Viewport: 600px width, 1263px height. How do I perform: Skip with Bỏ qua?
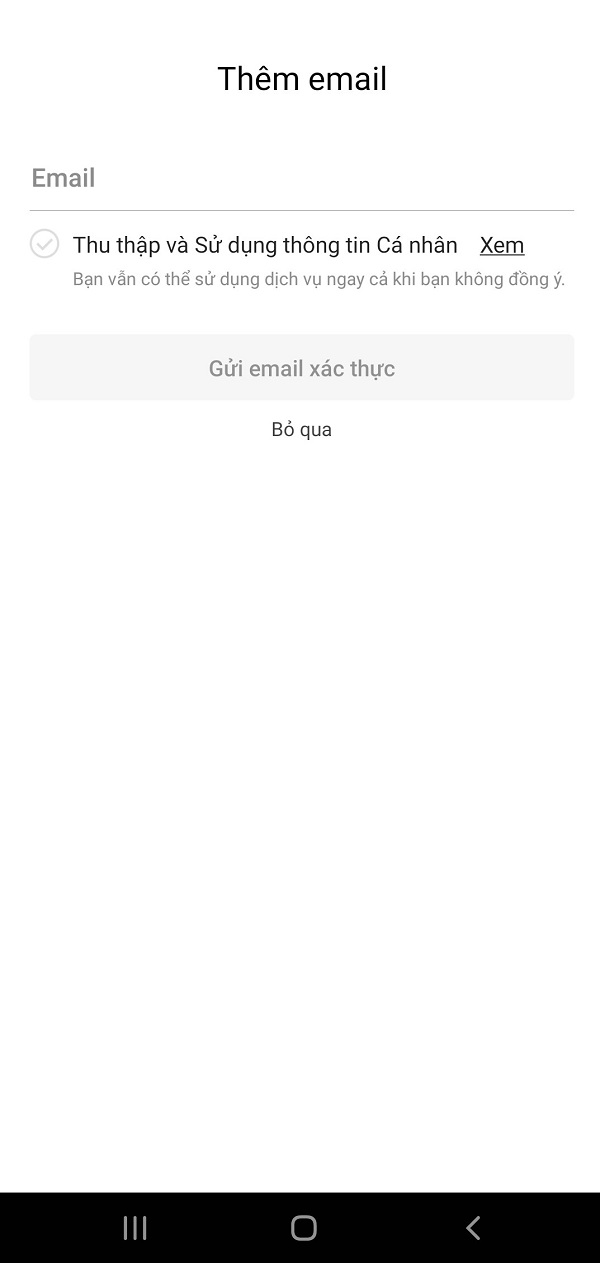coord(301,430)
